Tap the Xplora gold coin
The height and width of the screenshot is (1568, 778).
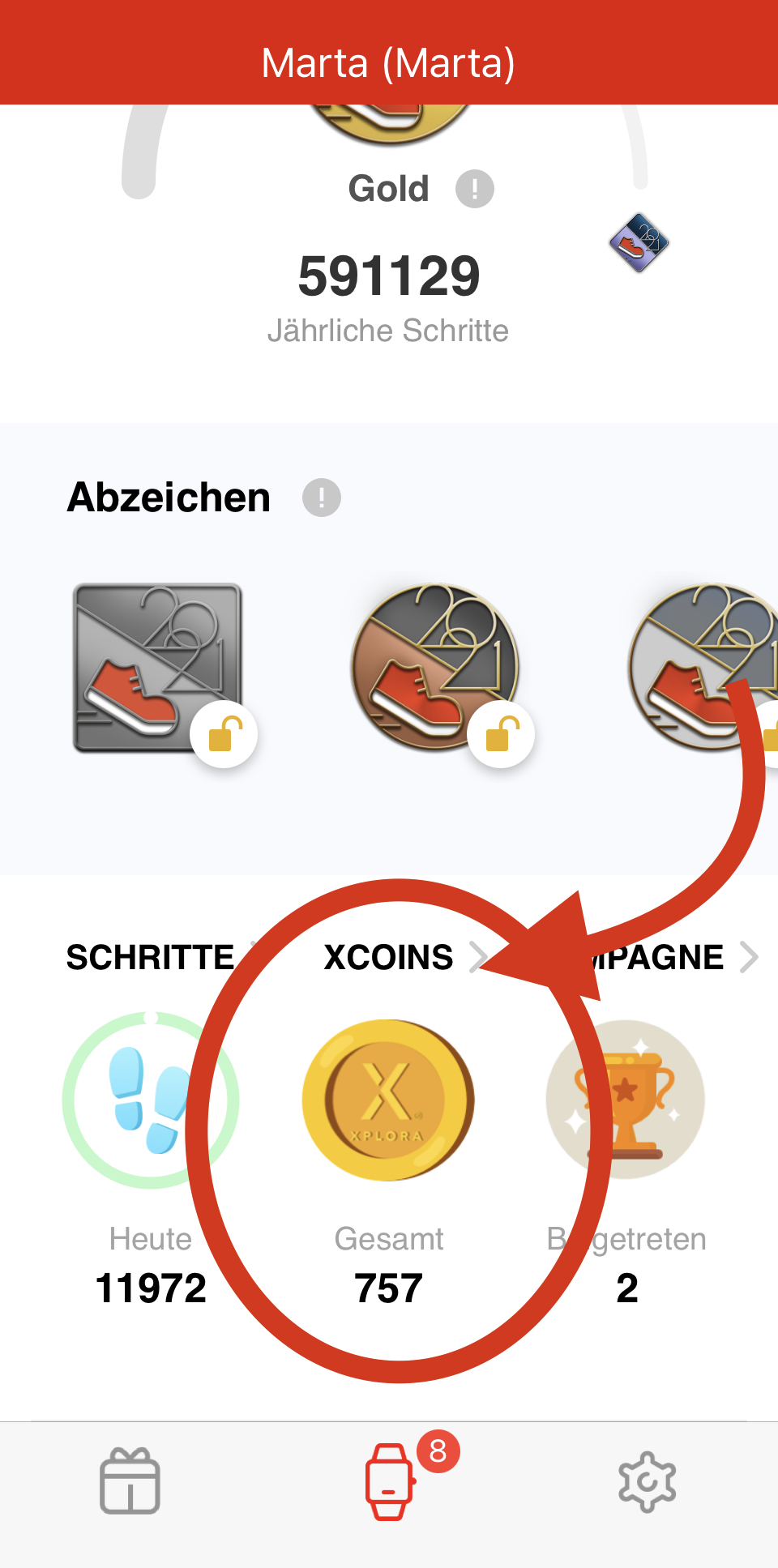pos(388,1100)
